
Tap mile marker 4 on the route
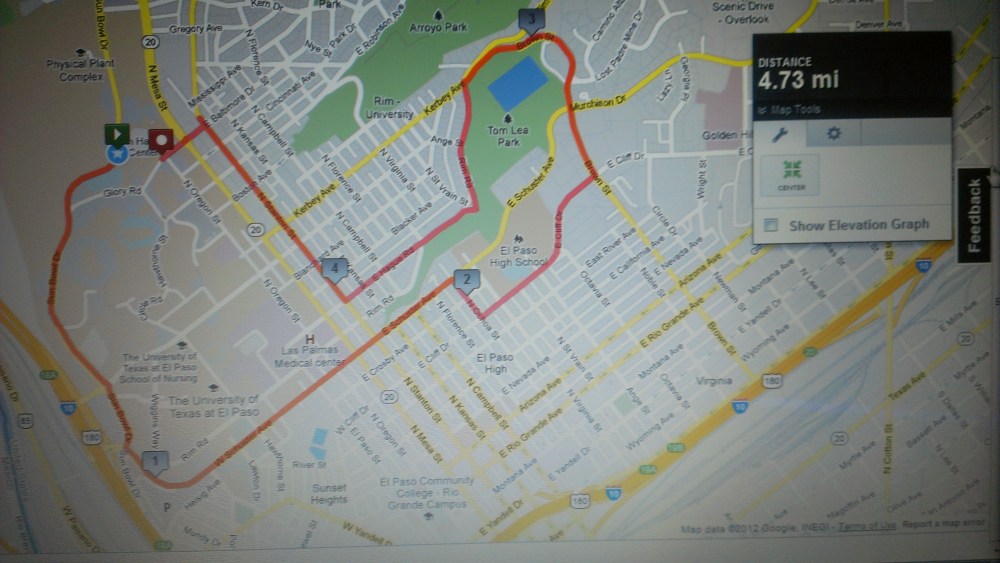(x=335, y=267)
